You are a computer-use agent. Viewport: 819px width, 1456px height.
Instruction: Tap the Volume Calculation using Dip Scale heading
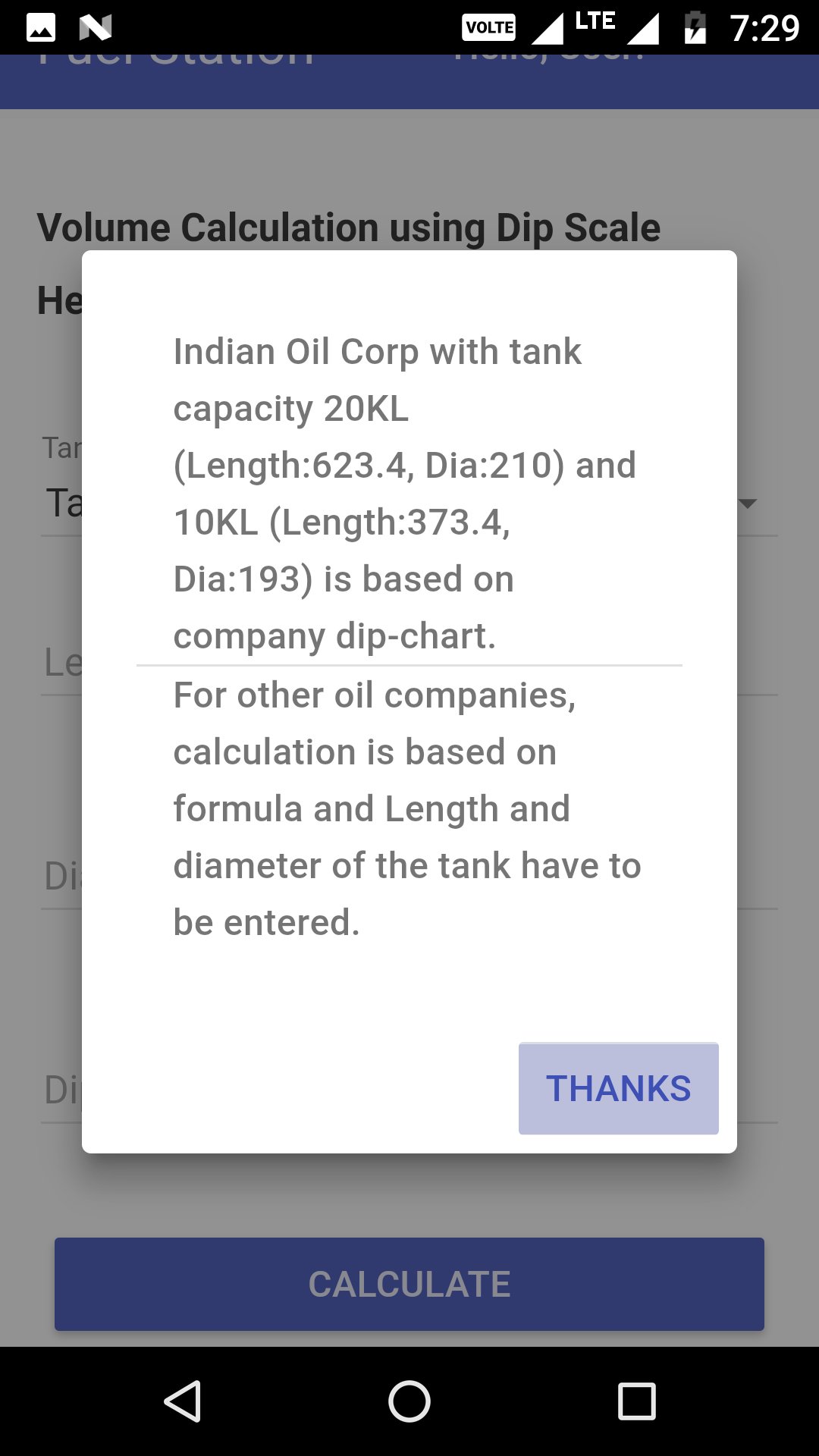tap(349, 227)
